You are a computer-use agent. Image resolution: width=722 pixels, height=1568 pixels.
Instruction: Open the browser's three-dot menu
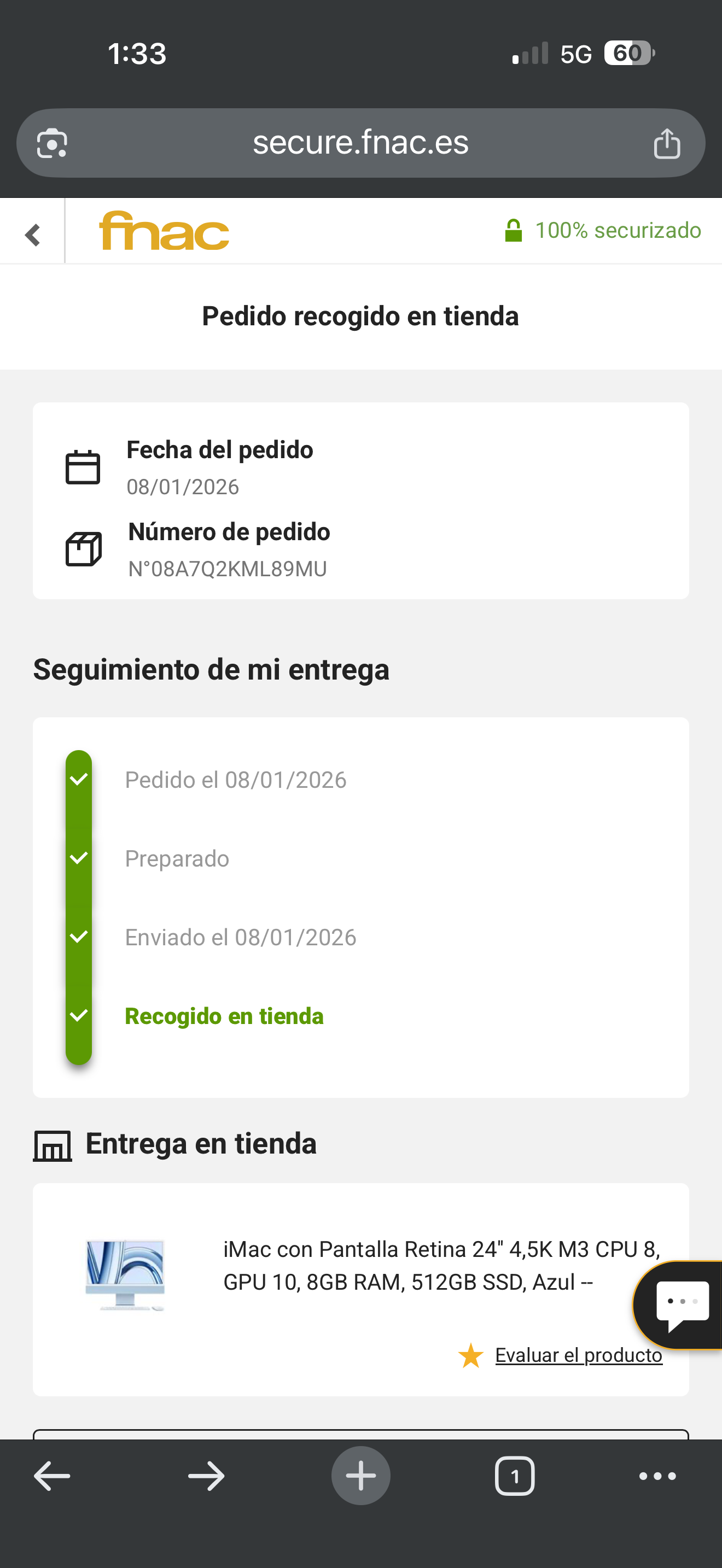[x=657, y=1476]
